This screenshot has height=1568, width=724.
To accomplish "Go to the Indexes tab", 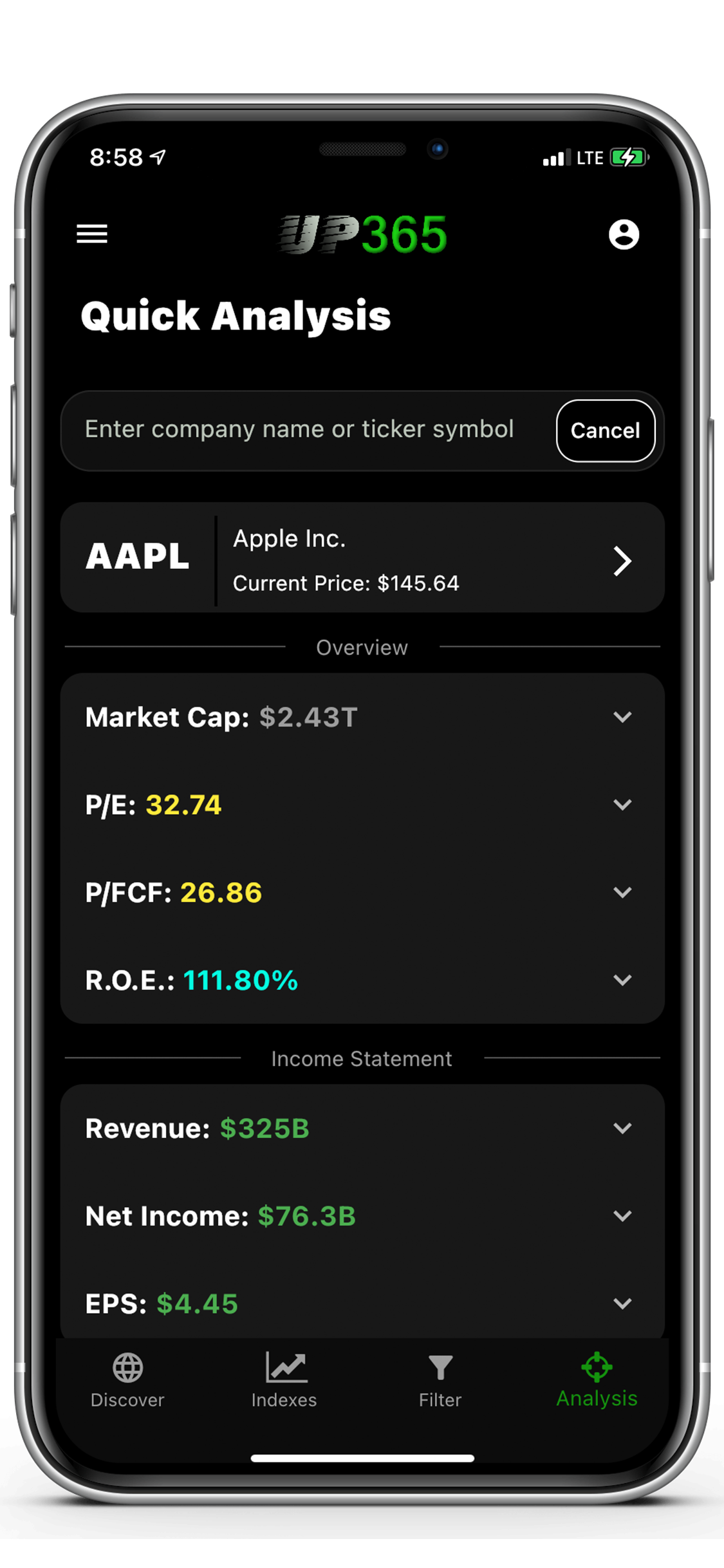I will point(284,1380).
